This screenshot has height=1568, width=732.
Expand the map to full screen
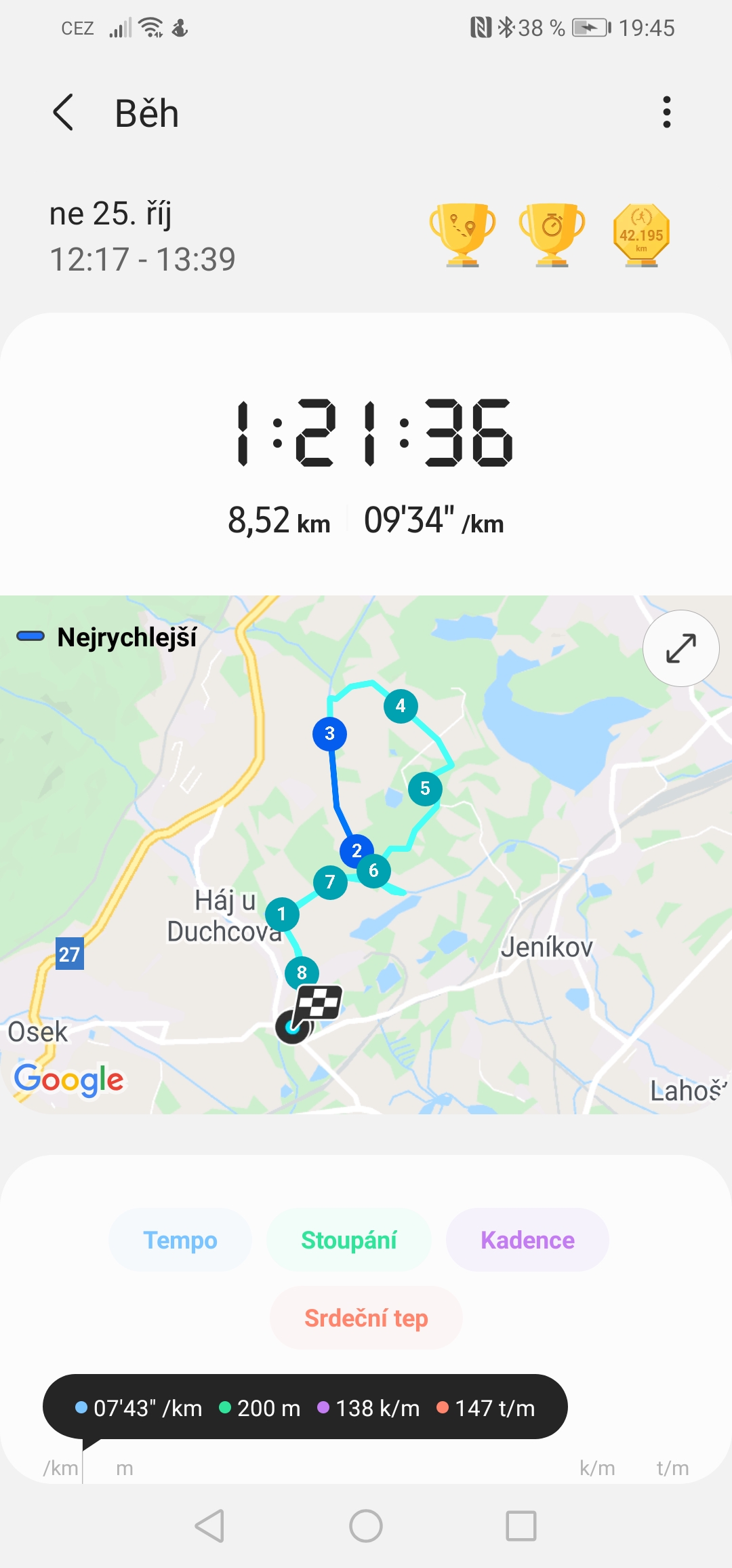coord(681,648)
